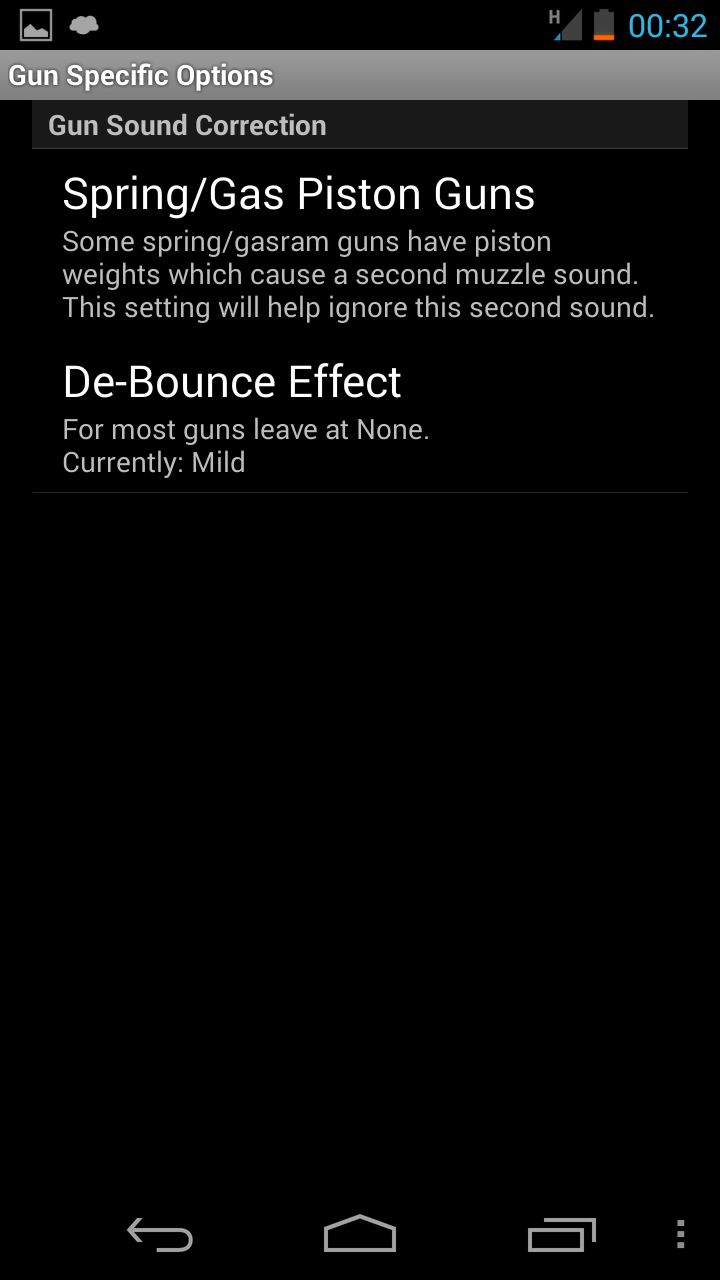
Task: Go back with the system back button
Action: point(160,1235)
